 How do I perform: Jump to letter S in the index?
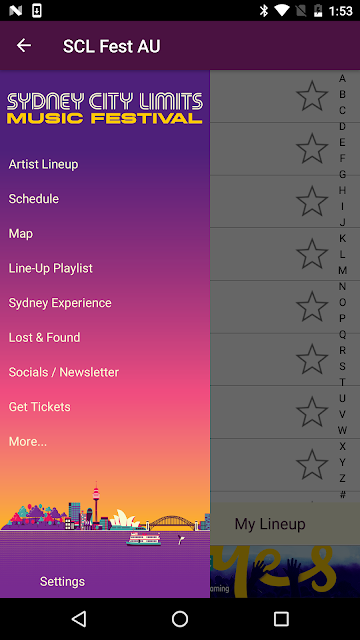[342, 367]
